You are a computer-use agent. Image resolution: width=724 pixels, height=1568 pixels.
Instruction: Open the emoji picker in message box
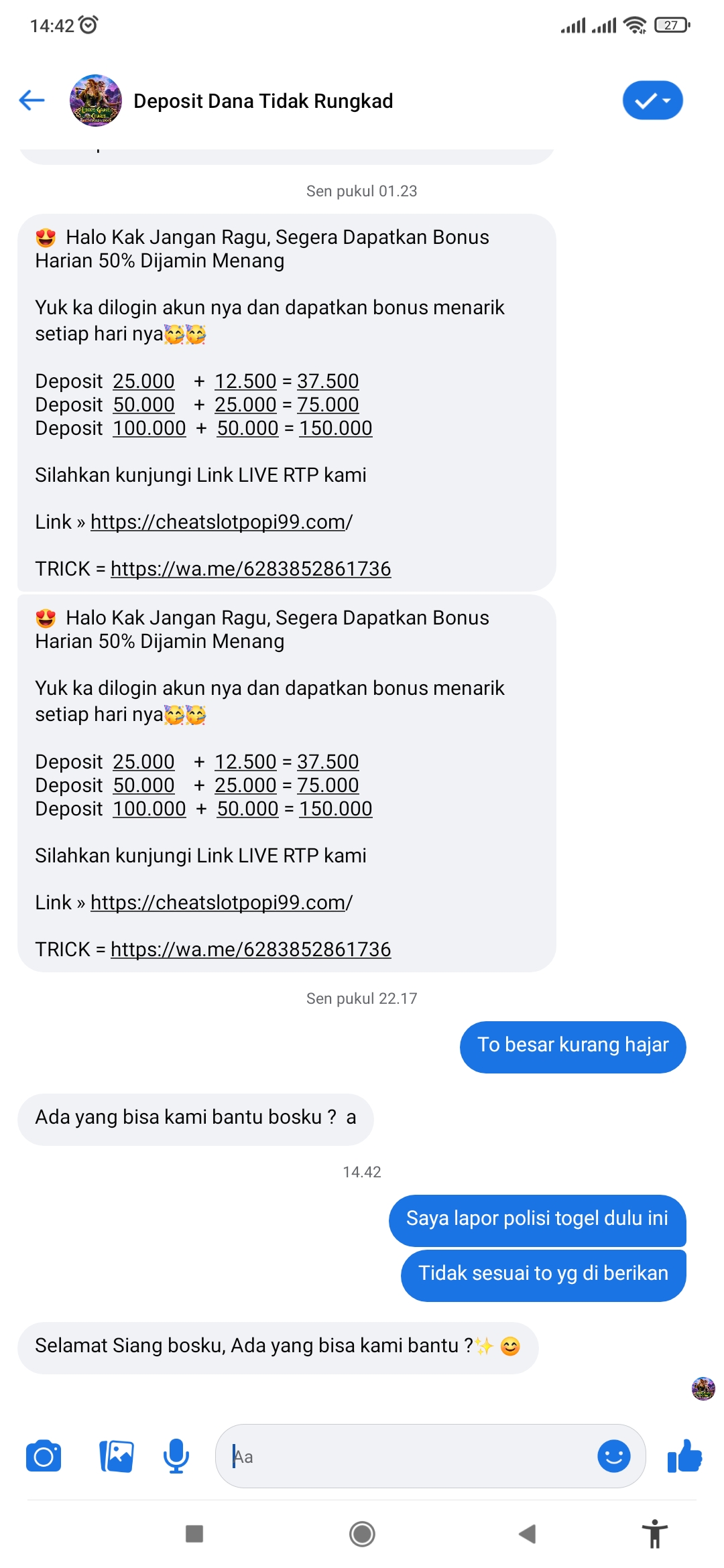coord(613,1456)
